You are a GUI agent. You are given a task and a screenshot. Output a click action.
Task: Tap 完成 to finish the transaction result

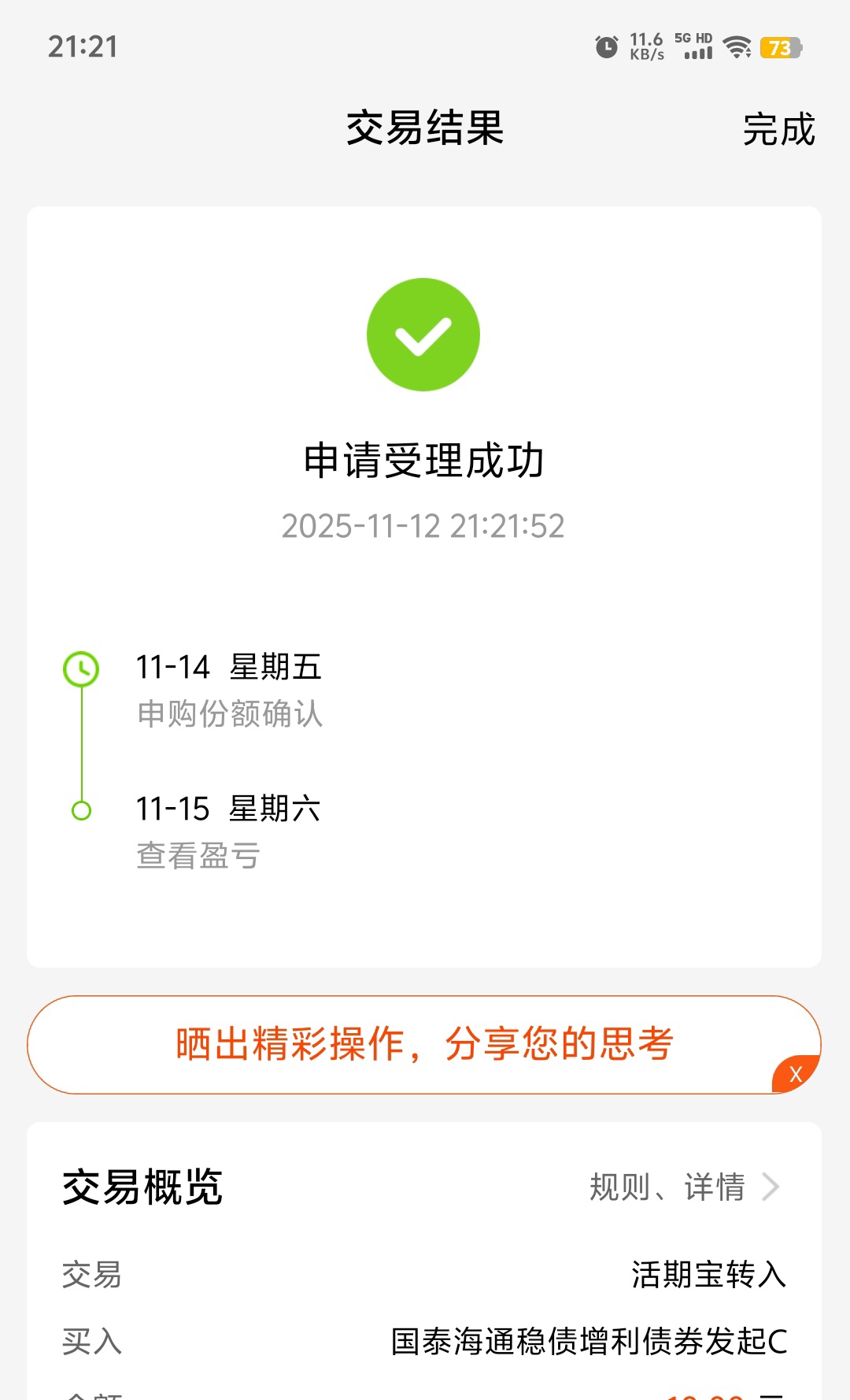(x=778, y=129)
